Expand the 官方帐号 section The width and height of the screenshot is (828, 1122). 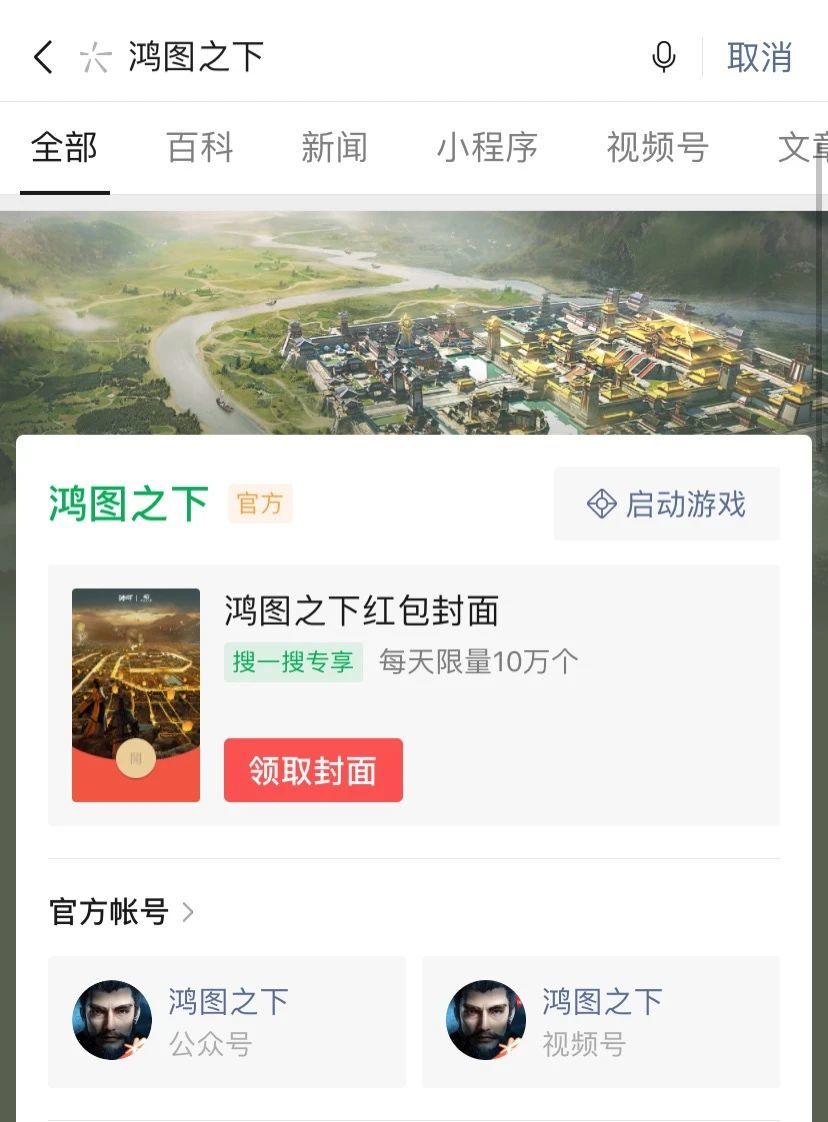point(122,912)
